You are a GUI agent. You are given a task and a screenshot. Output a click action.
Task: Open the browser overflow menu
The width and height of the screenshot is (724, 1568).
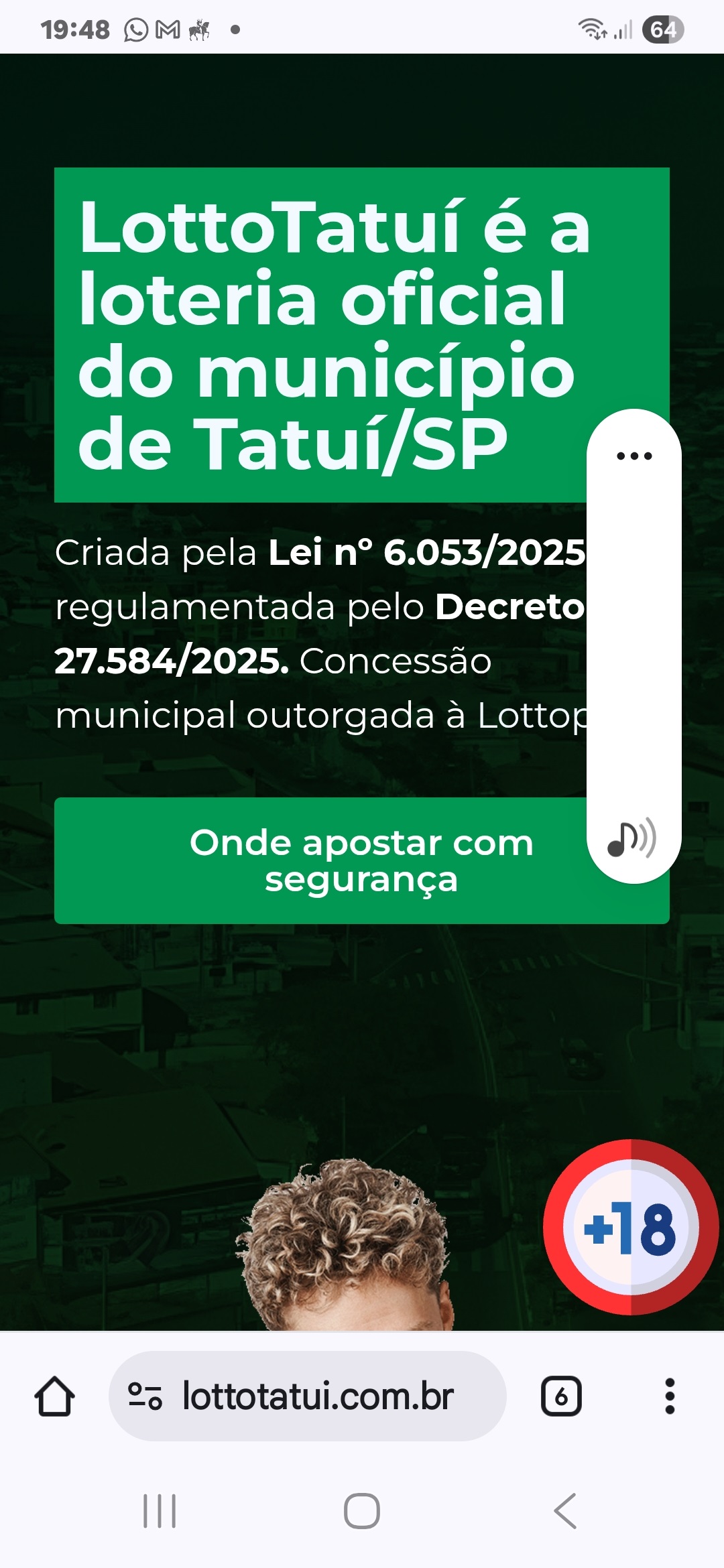pos(669,1396)
